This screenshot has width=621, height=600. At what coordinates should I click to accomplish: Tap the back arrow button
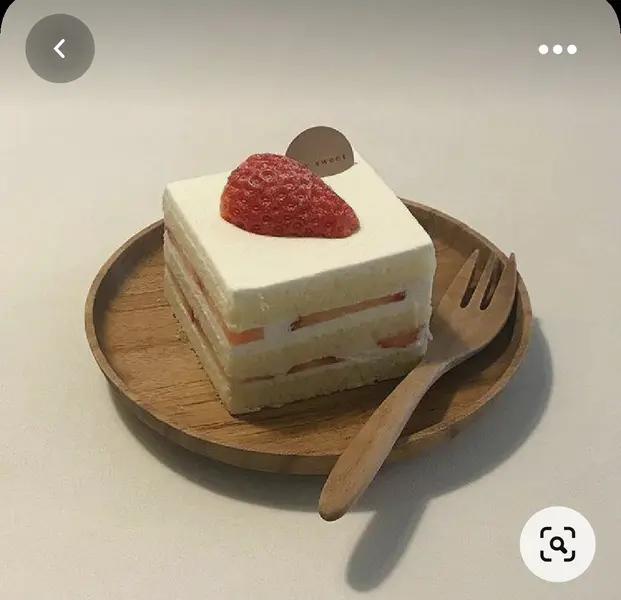(x=60, y=48)
